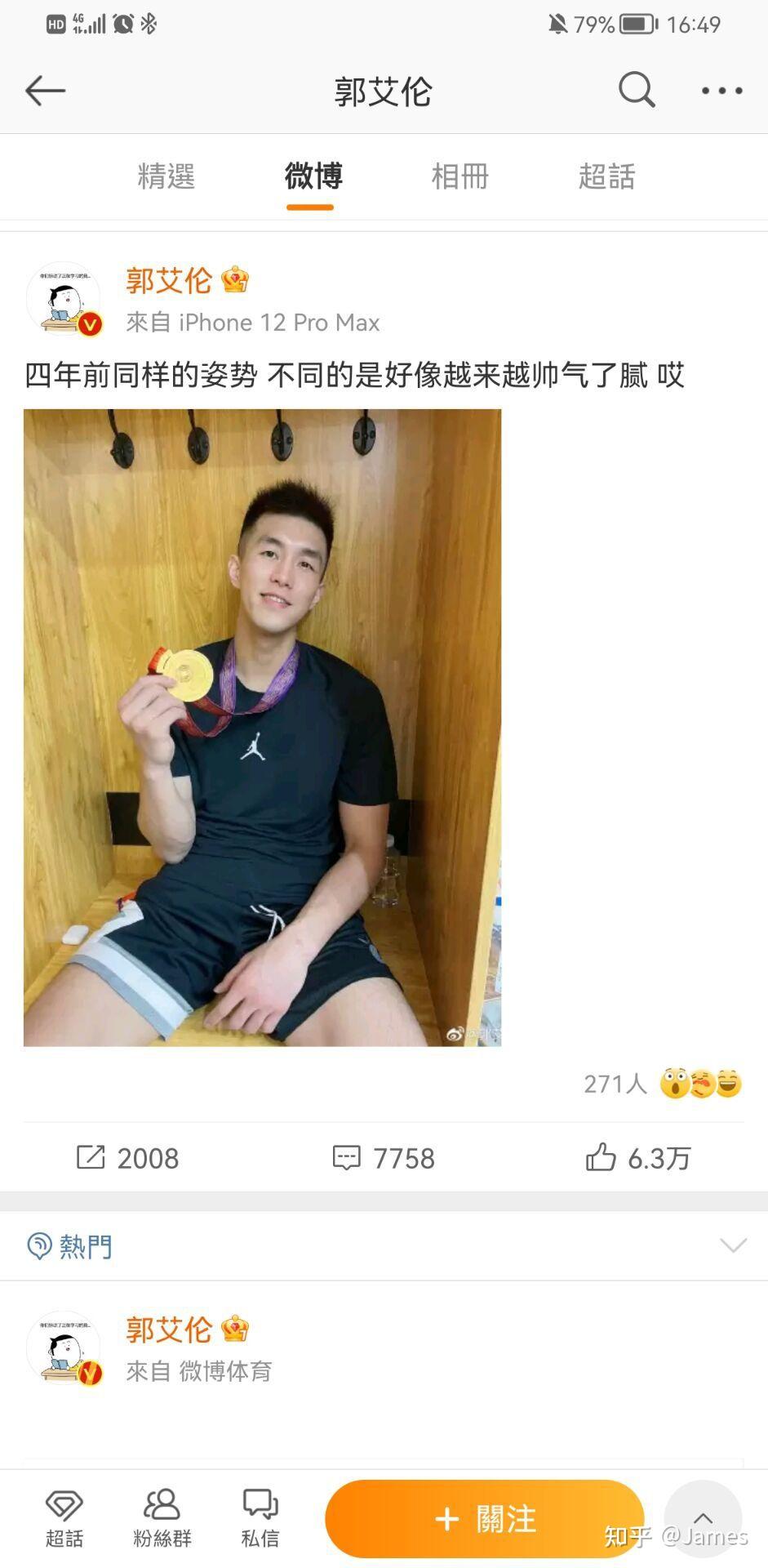Switch to the 精選 tab
The image size is (768, 1568).
point(166,176)
